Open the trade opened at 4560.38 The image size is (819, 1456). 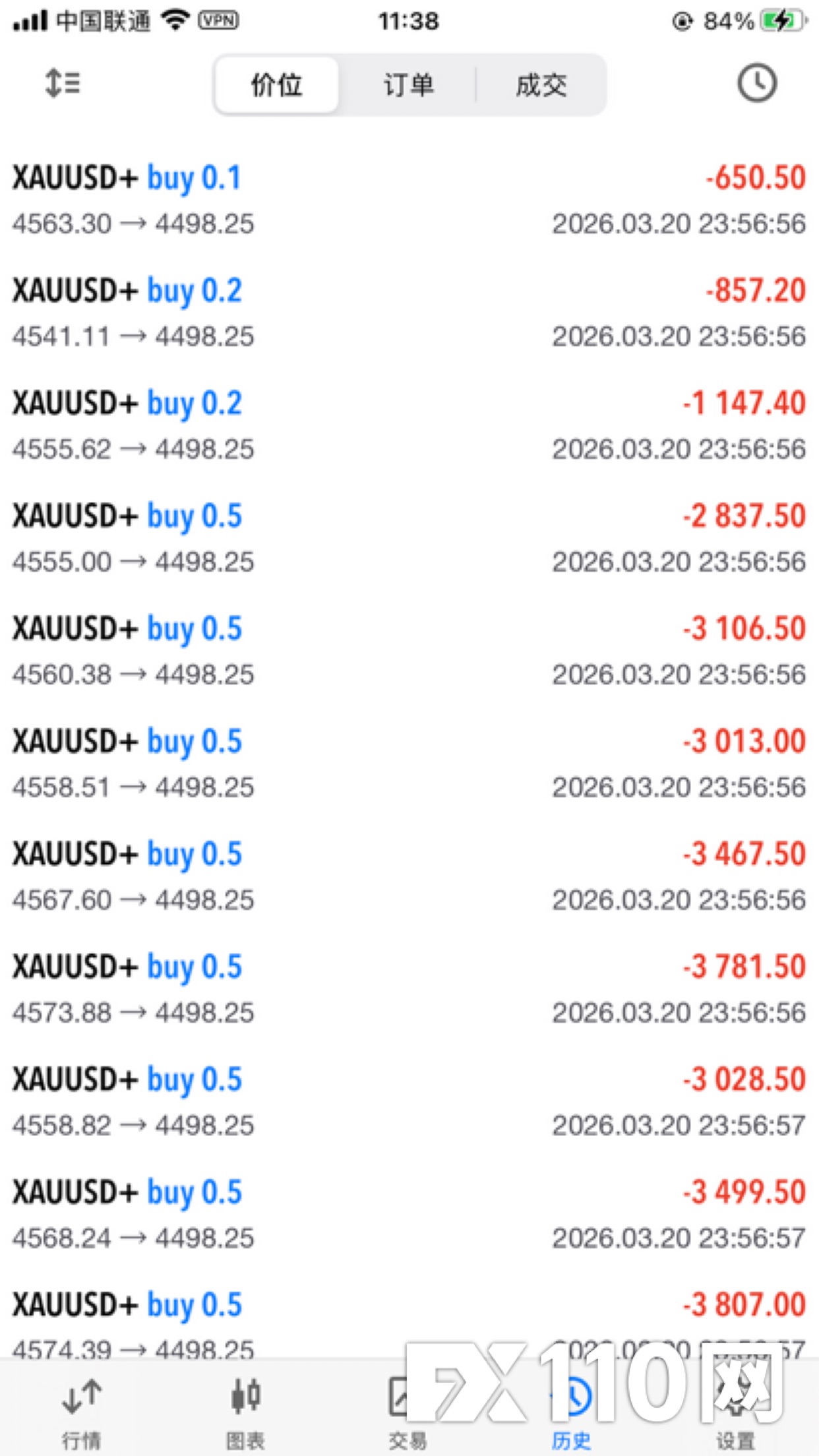[x=409, y=651]
